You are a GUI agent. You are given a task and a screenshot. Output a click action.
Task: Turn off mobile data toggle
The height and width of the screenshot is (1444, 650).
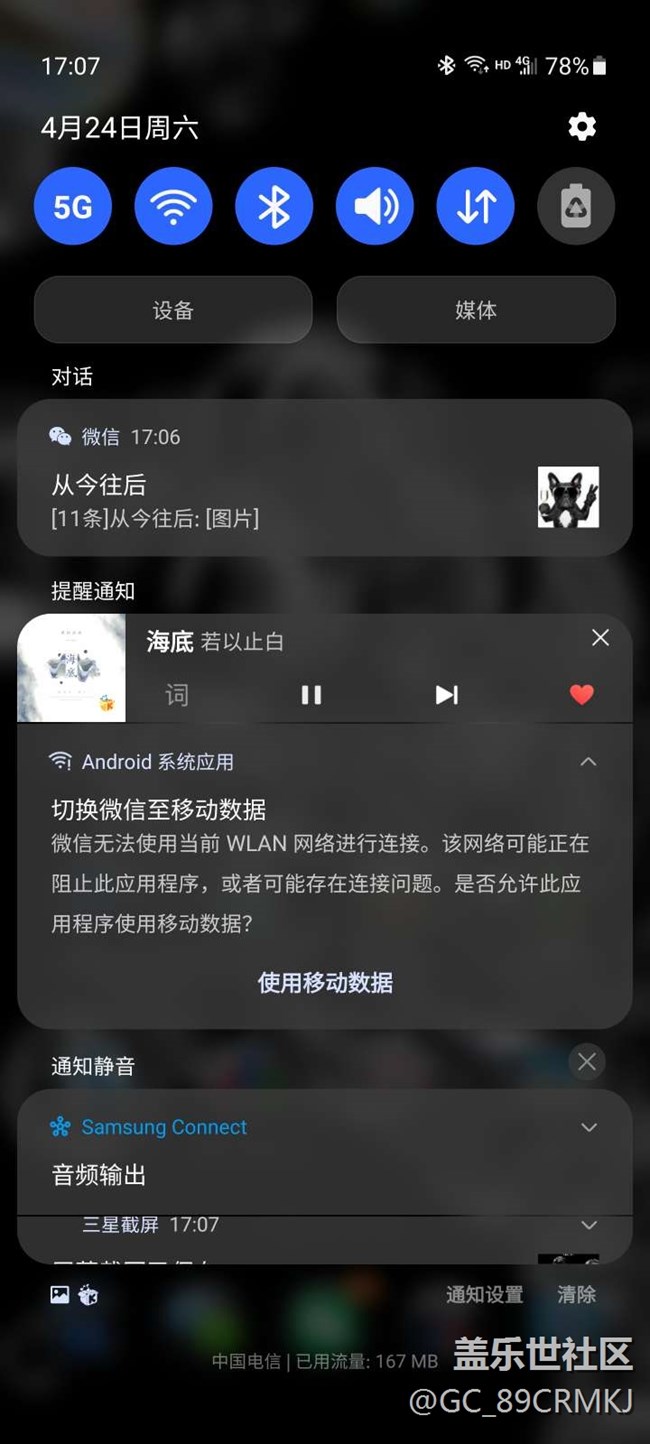coord(476,207)
